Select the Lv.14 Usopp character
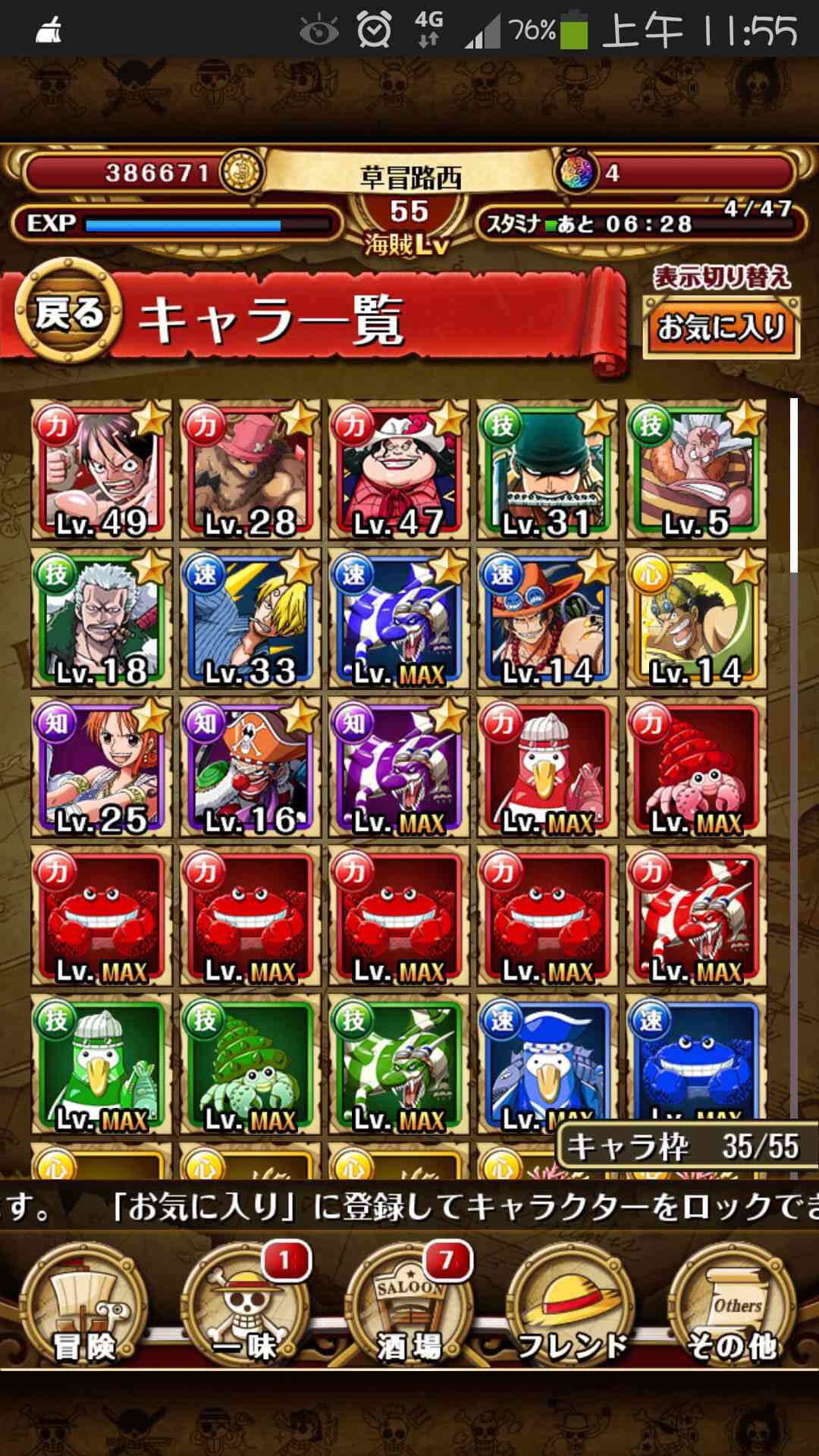 point(696,619)
